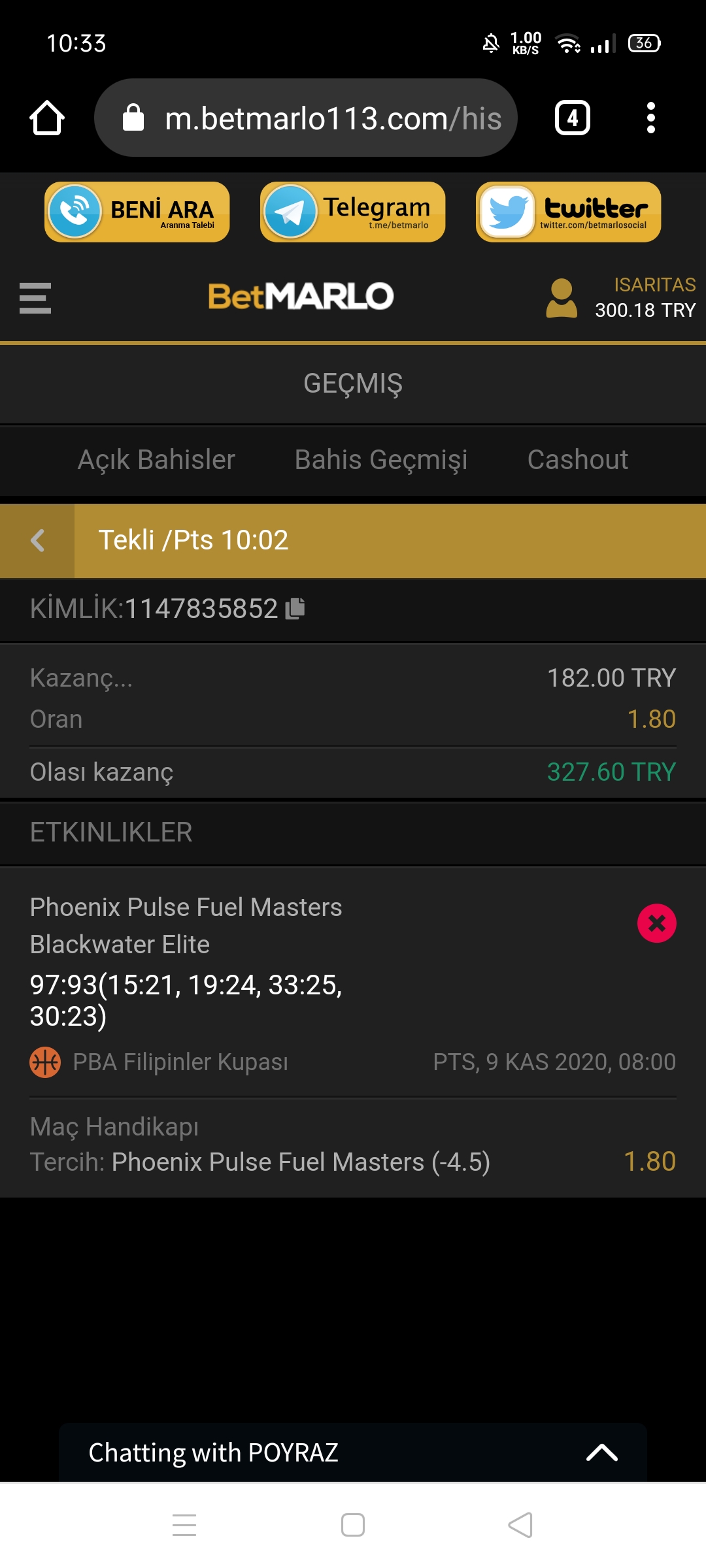Image resolution: width=706 pixels, height=1568 pixels.
Task: Expand the chat with POYRAZ
Action: [353, 1452]
